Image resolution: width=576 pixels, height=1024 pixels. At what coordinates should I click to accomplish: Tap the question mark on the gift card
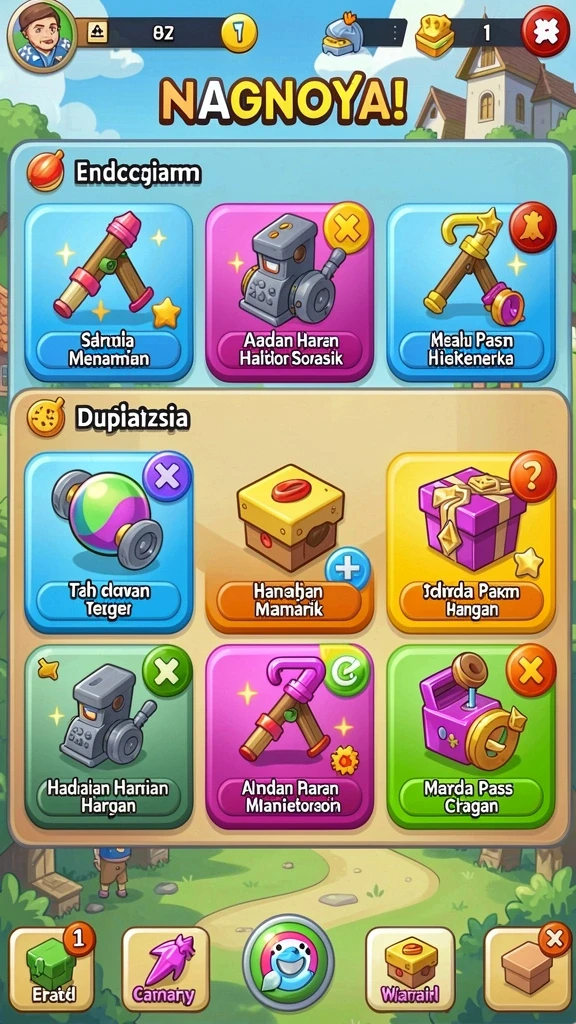pyautogui.click(x=533, y=475)
